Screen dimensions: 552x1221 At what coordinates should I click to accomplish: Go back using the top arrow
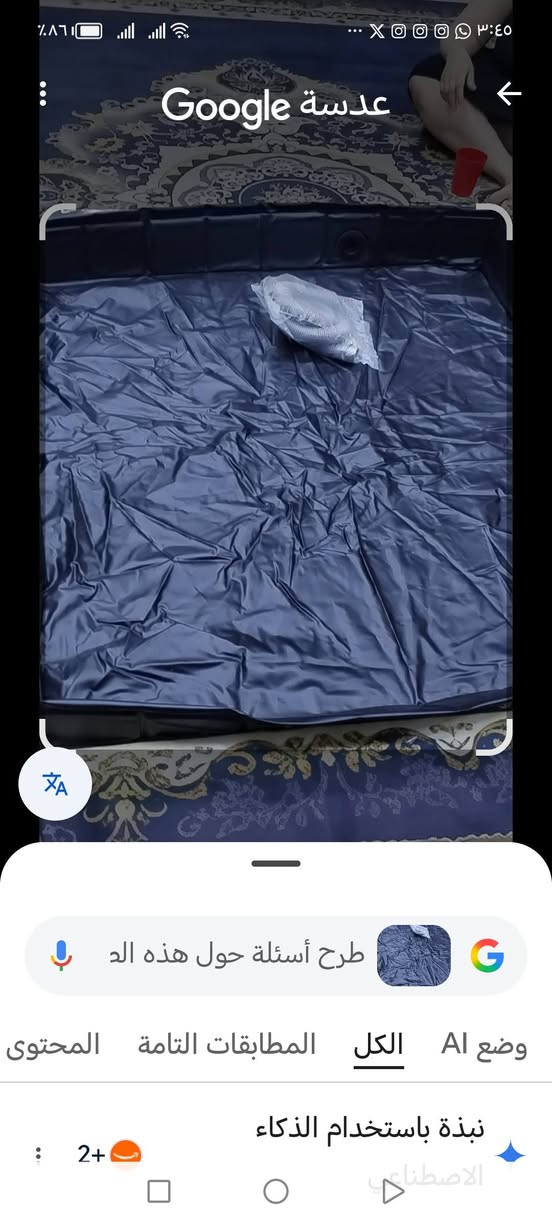click(x=509, y=94)
